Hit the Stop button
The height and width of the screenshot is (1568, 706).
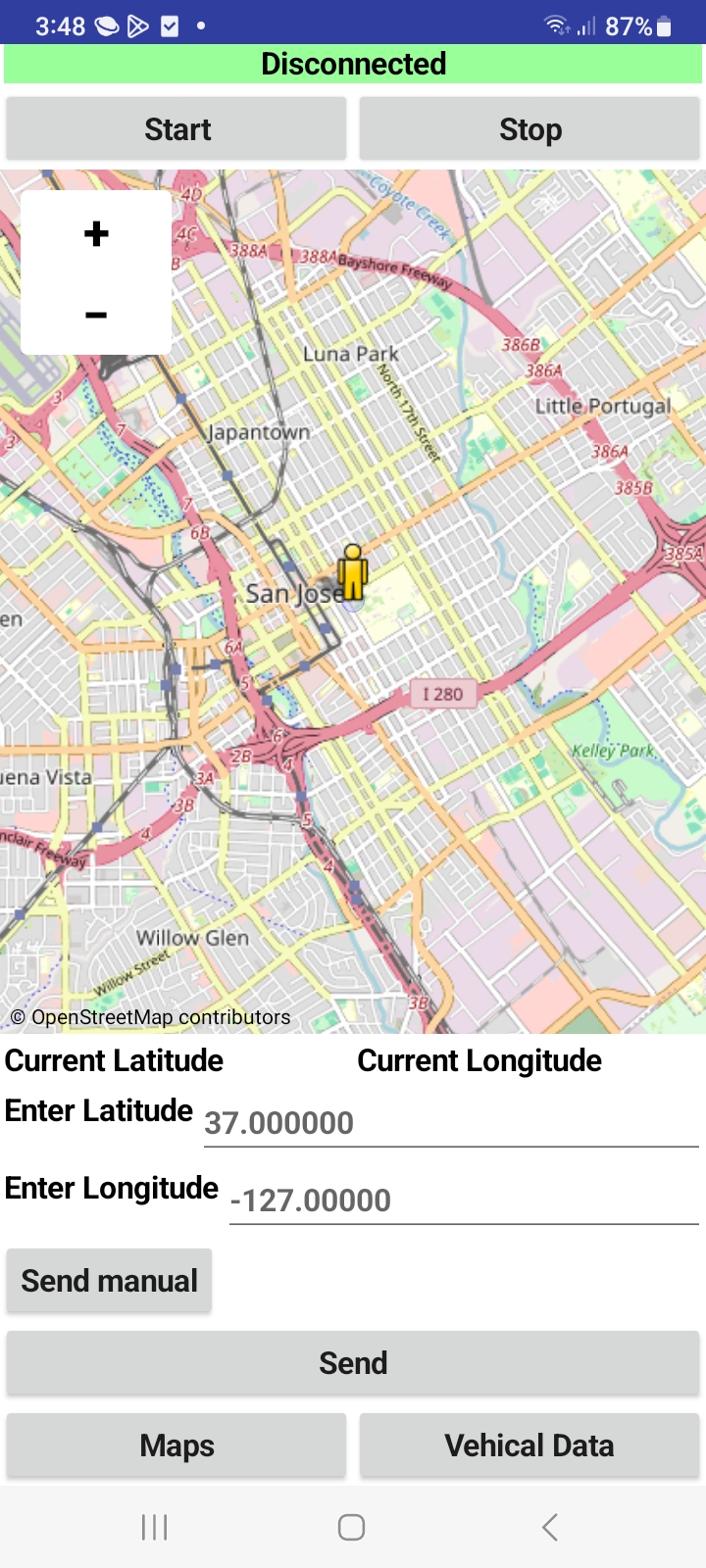[529, 129]
